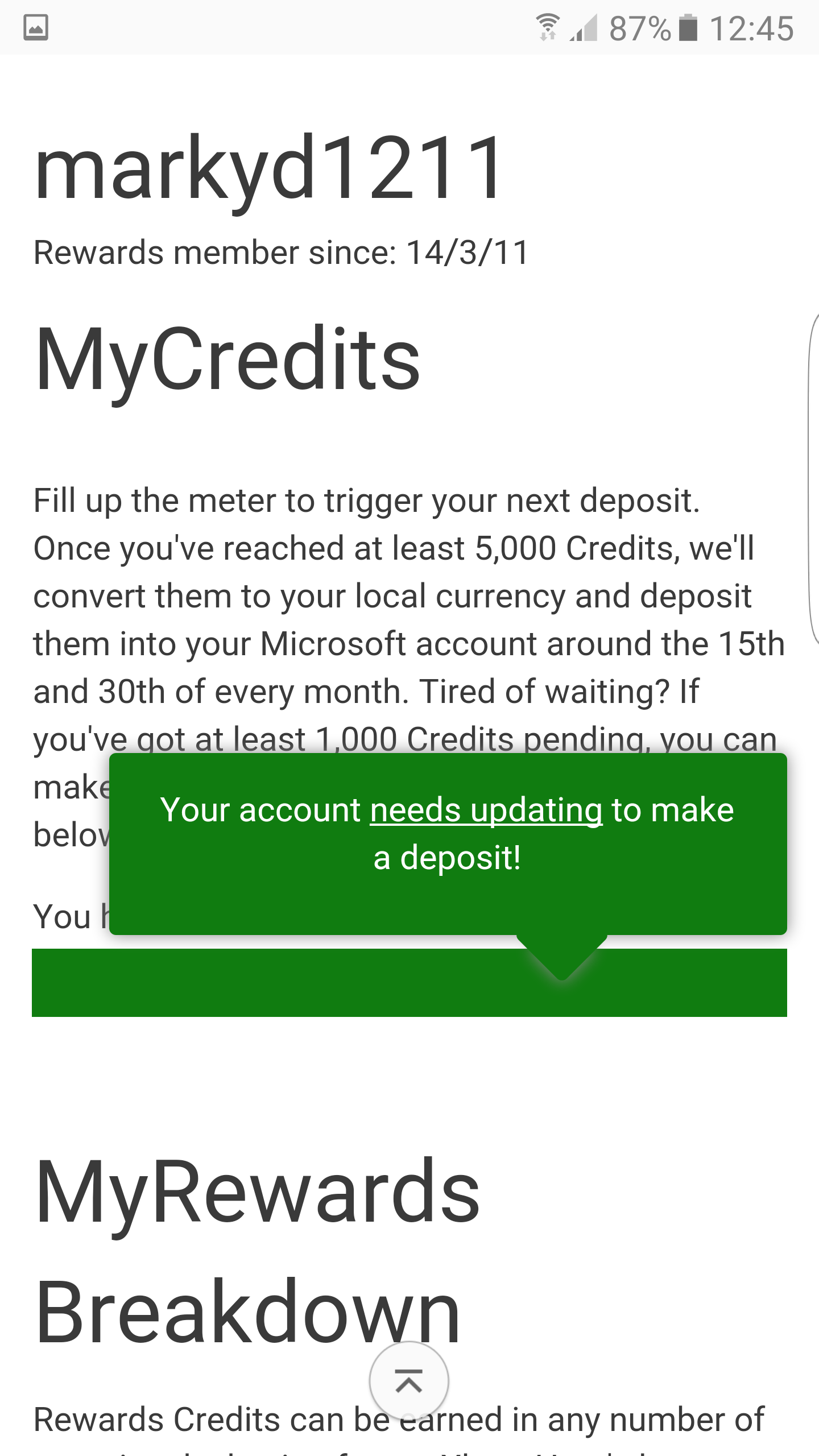Tap the Wi-Fi status icon

548,24
